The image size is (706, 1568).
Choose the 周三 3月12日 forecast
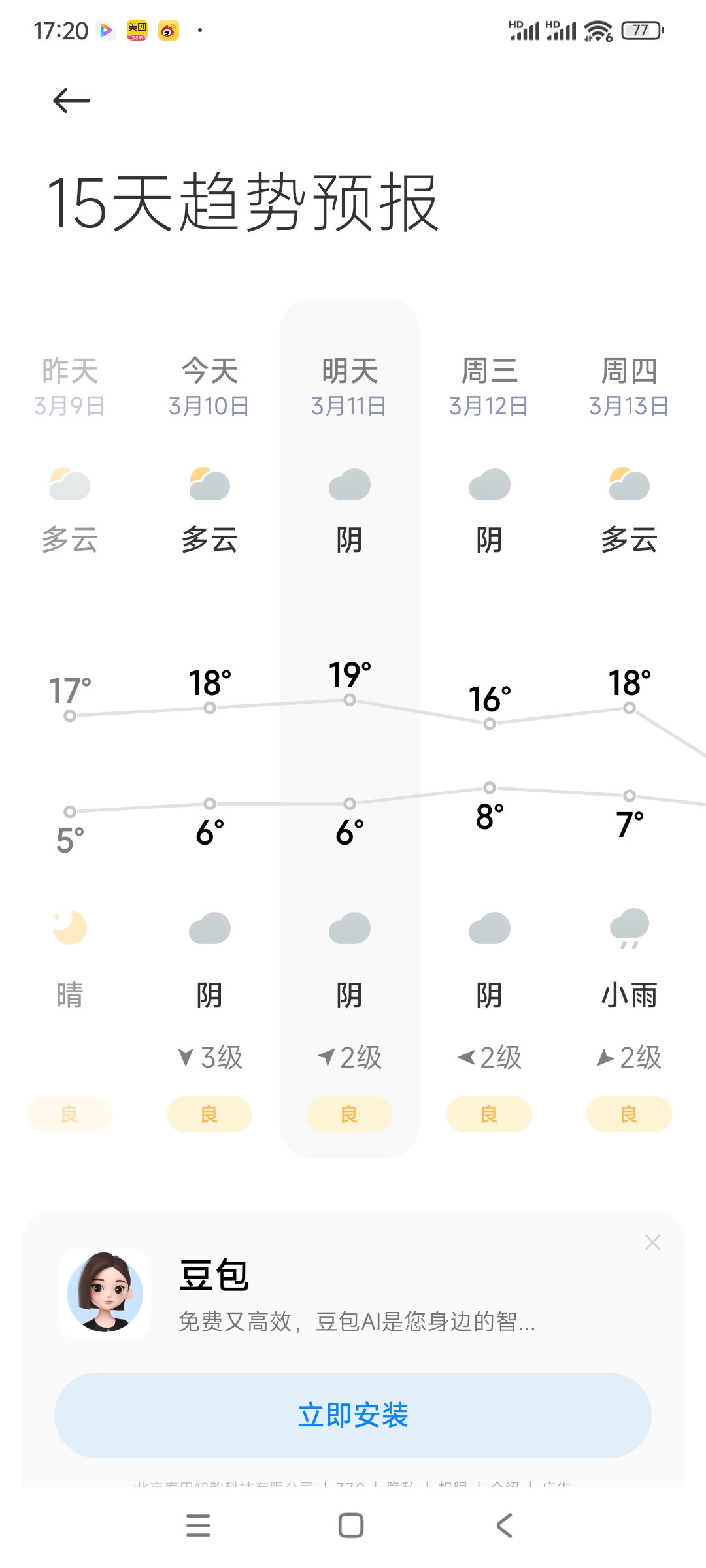489,387
